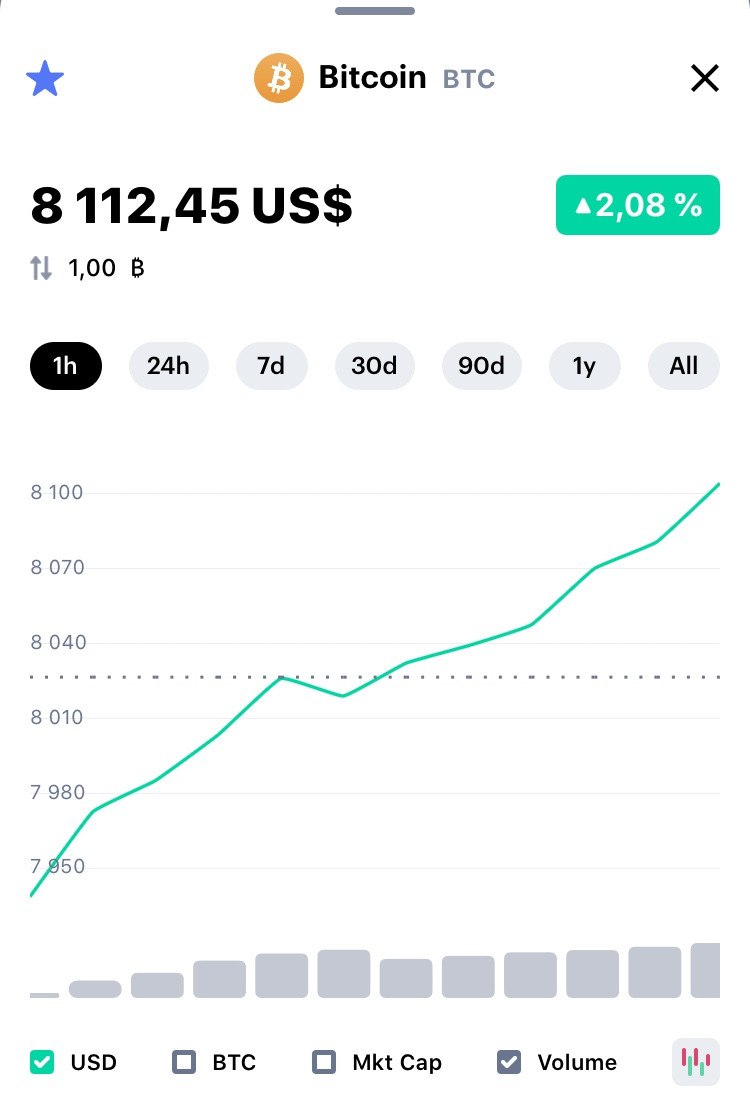Image resolution: width=750 pixels, height=1110 pixels.
Task: Remove Bitcoin from favorites star
Action: click(45, 79)
